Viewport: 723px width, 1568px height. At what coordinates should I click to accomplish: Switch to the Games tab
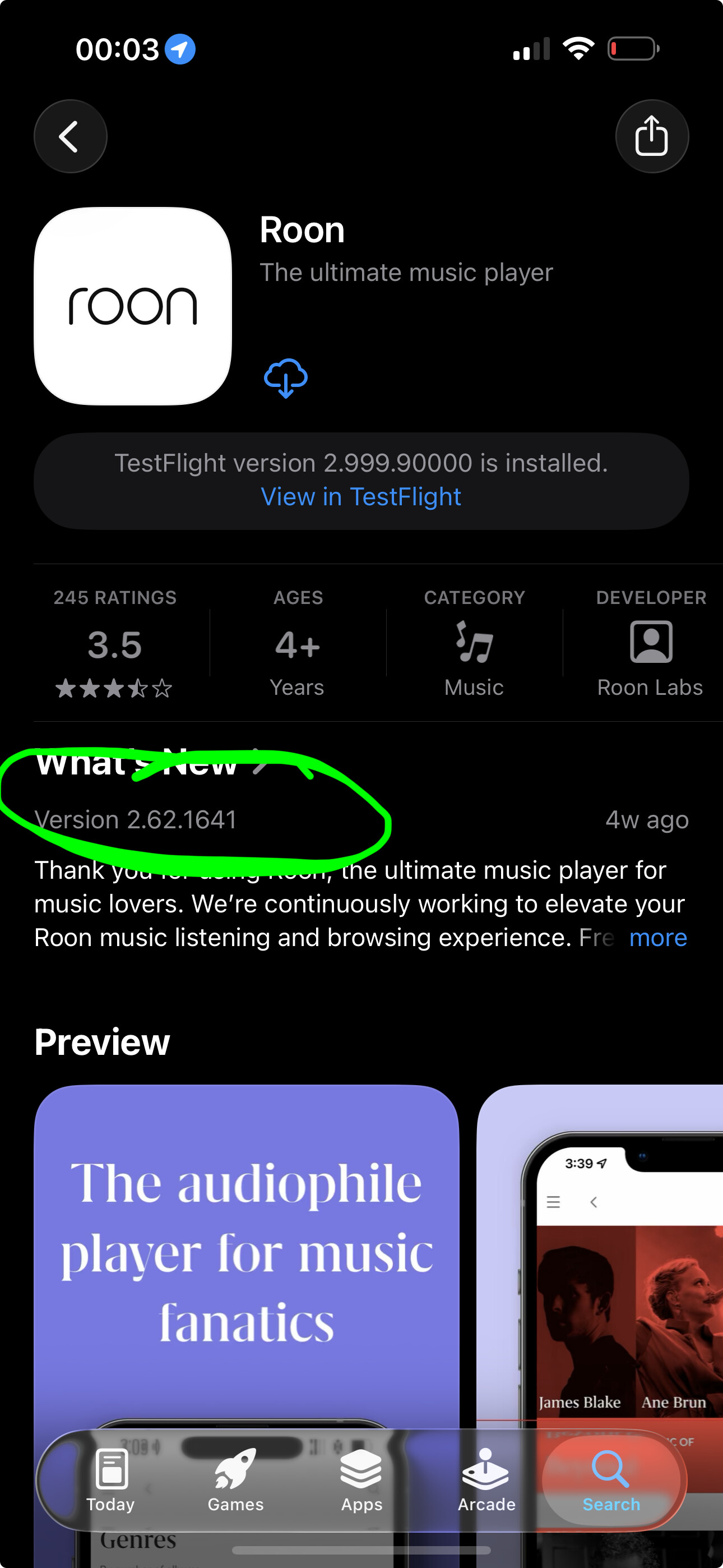tap(235, 1481)
